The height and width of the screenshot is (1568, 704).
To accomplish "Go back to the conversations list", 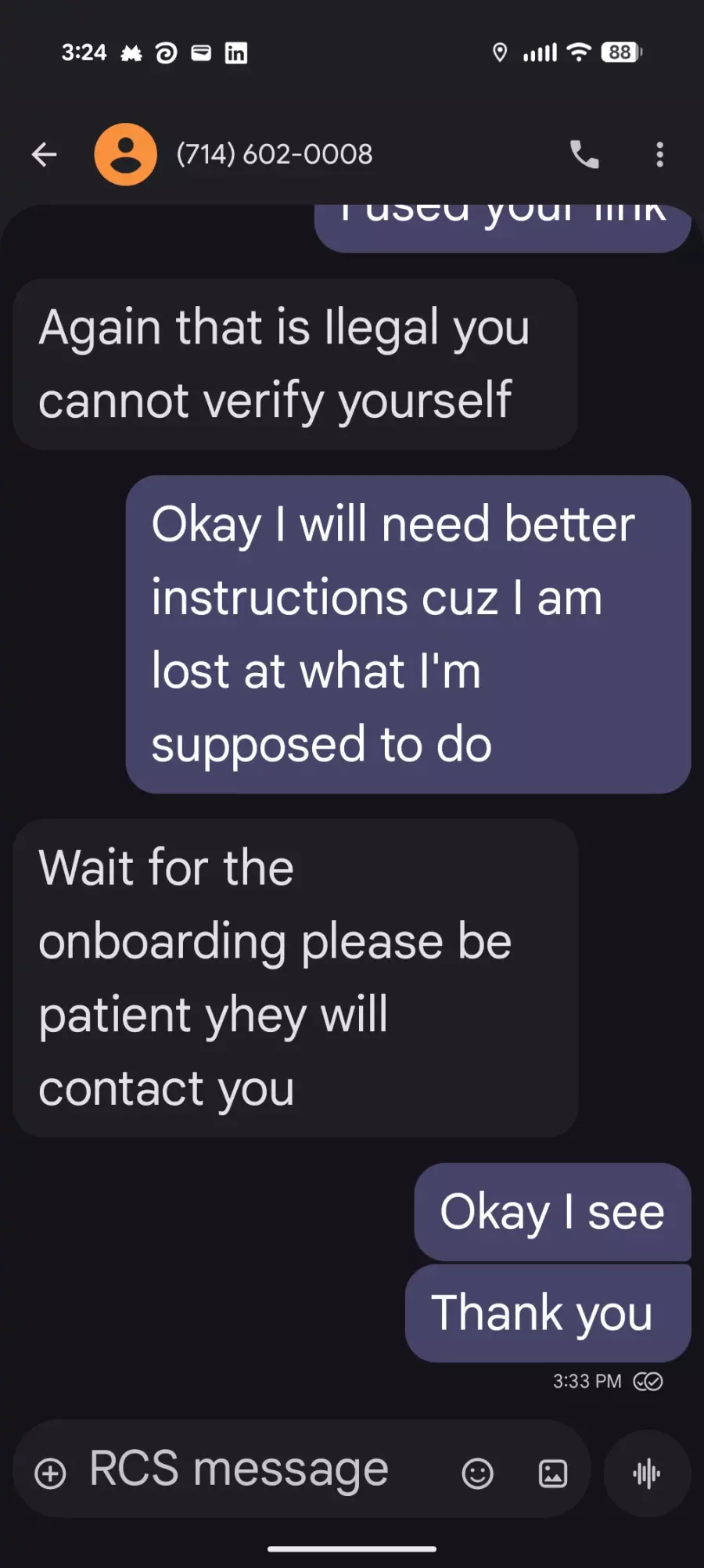I will point(45,154).
